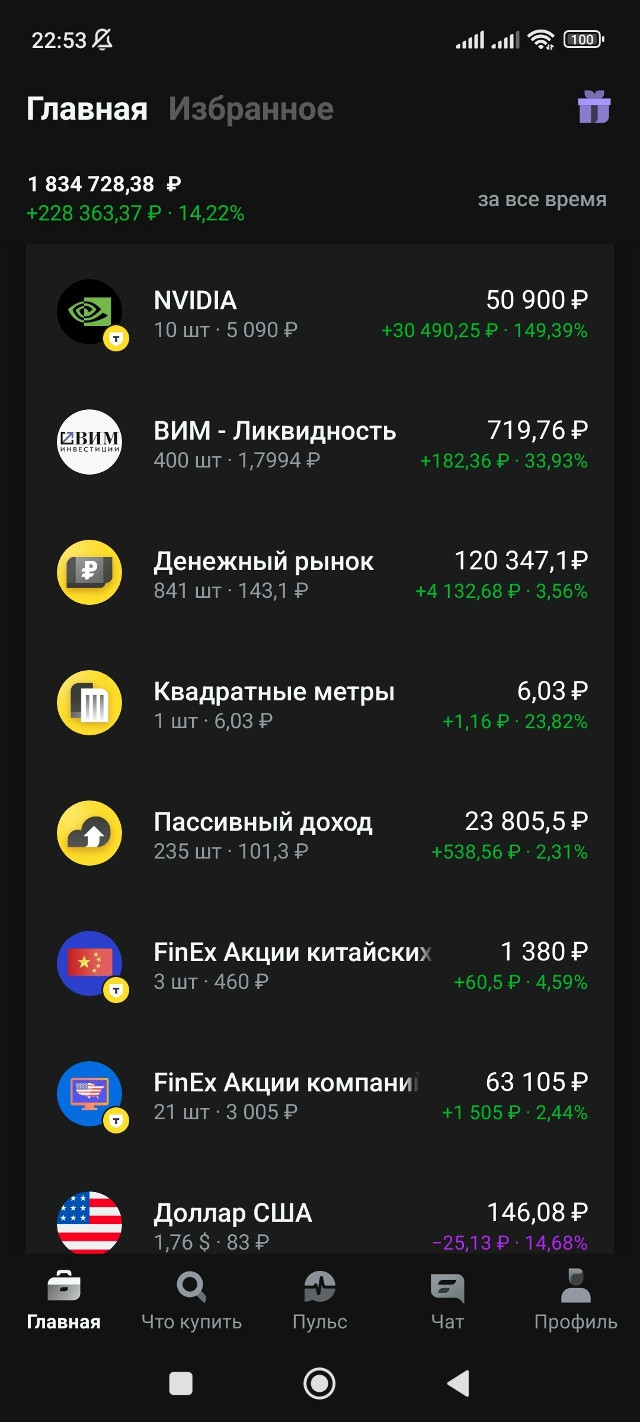Screen dimensions: 640x1422
Task: Open the gift icon in the header
Action: [x=594, y=107]
